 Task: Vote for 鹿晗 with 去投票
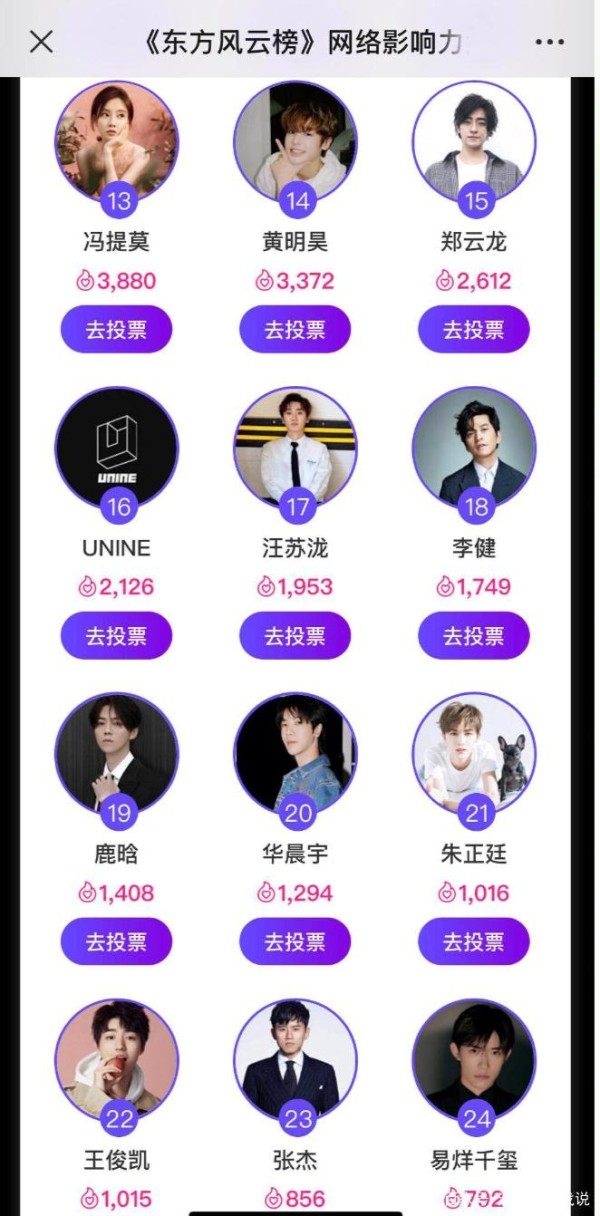(x=117, y=941)
